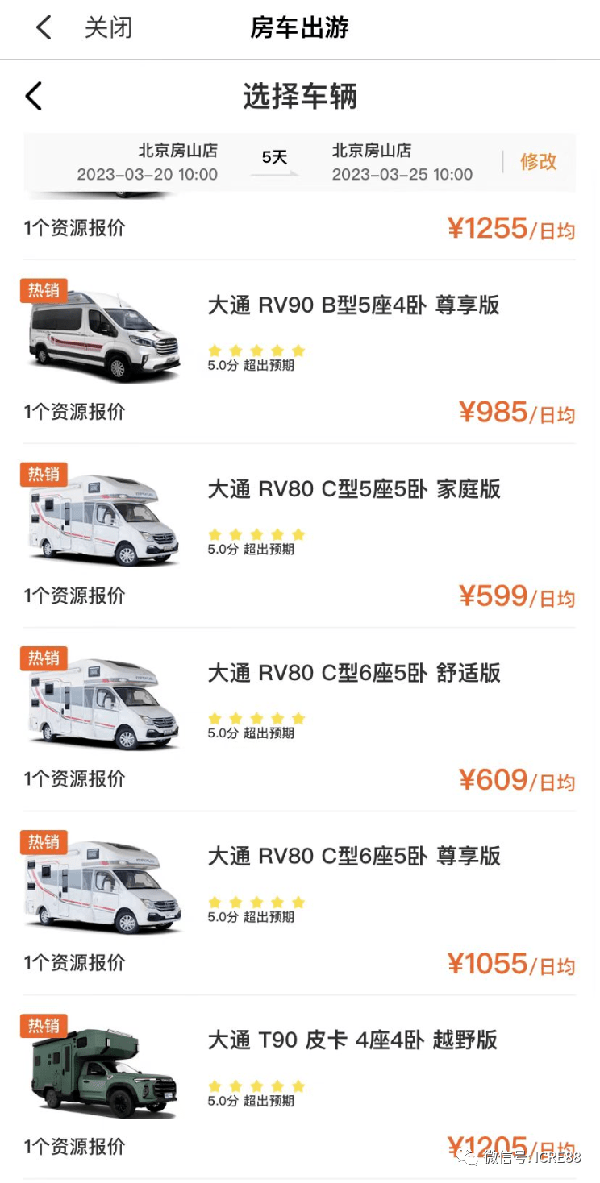600x1183 pixels.
Task: Go back from 选择车辆 page
Action: pos(34,96)
